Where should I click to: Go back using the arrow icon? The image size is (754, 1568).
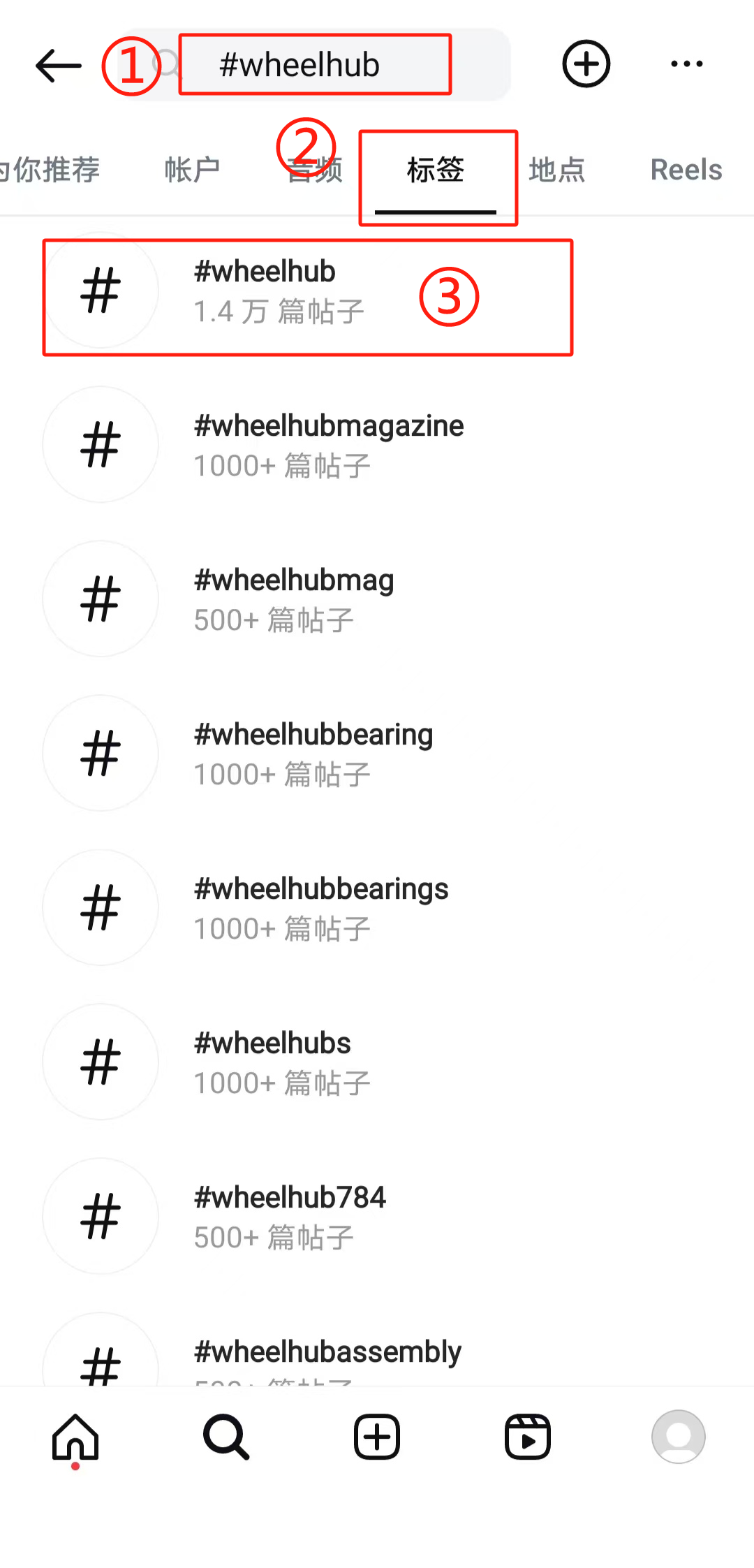[59, 66]
